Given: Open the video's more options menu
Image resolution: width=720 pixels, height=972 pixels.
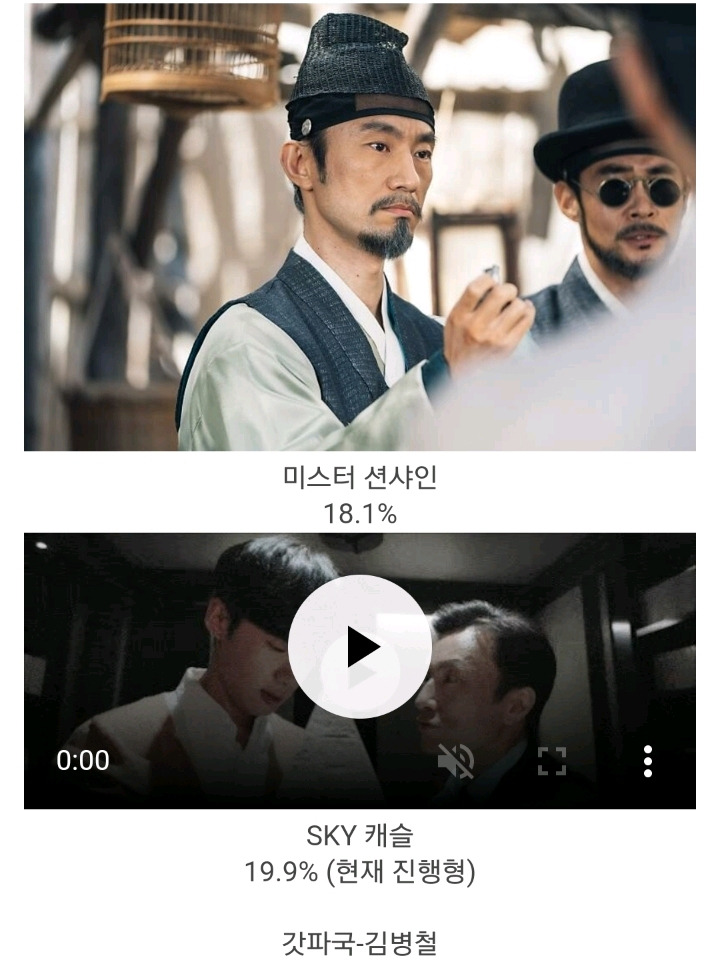Looking at the screenshot, I should tap(648, 761).
